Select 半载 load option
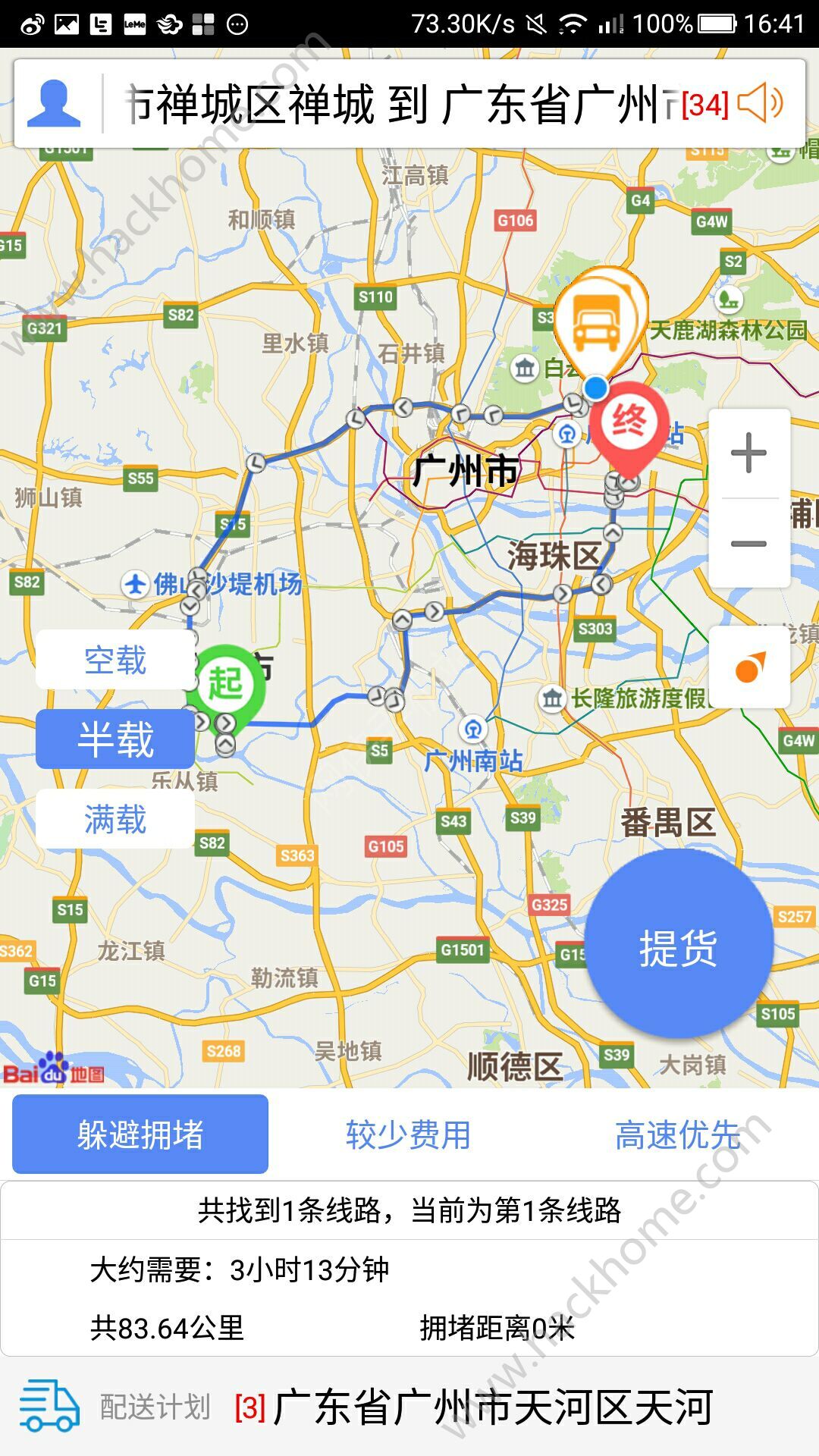Viewport: 819px width, 1456px height. (x=115, y=739)
